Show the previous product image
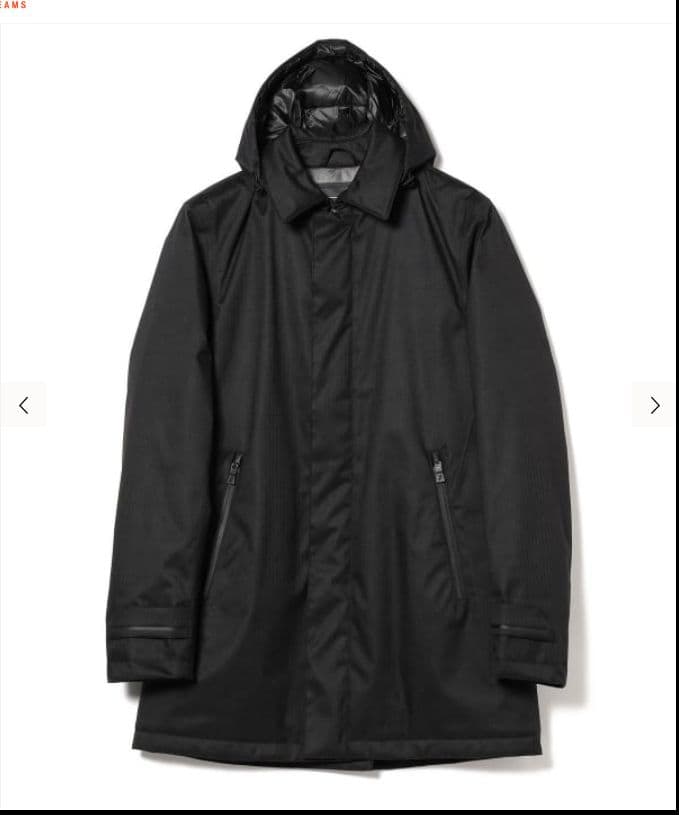Viewport: 679px width, 815px height. click(23, 405)
